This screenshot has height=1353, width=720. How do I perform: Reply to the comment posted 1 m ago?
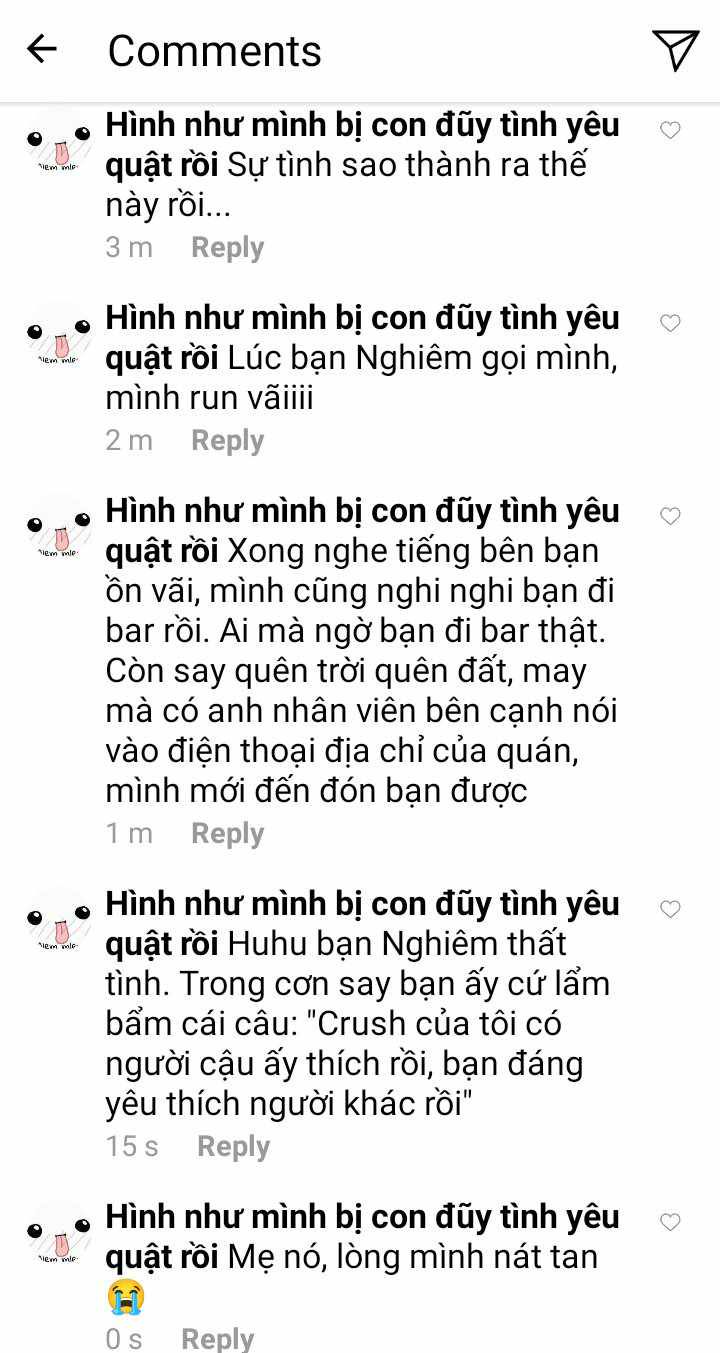click(227, 833)
